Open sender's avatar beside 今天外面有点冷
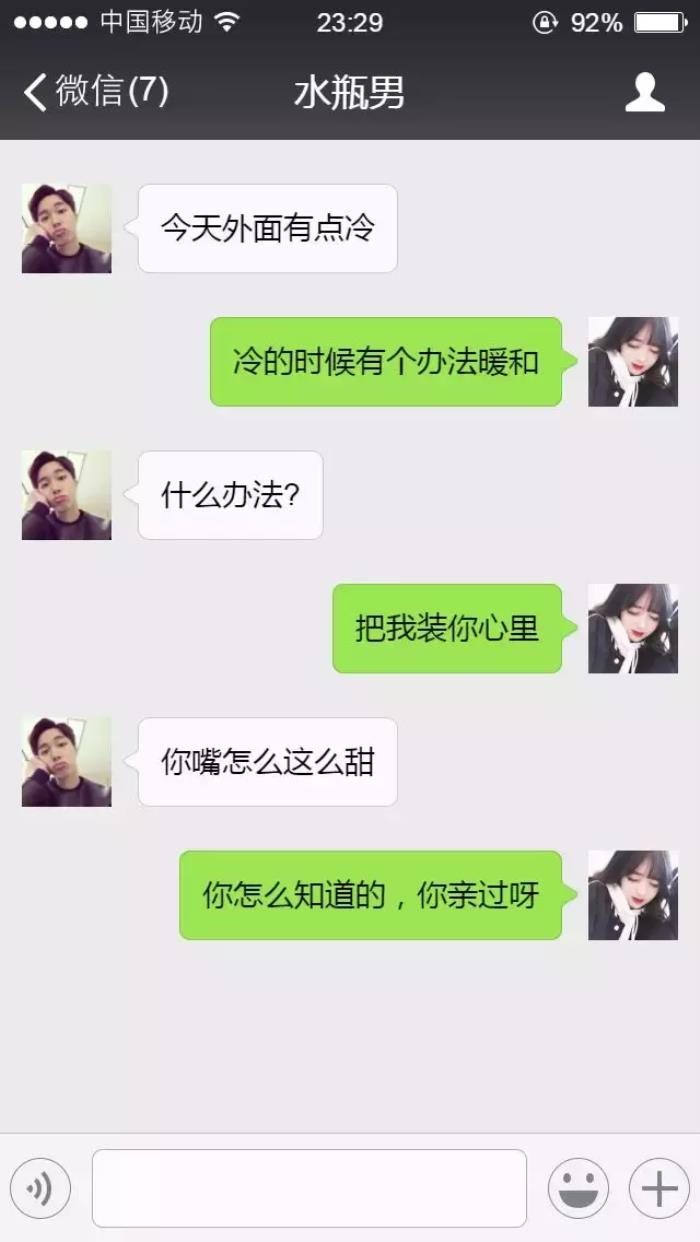700x1242 pixels. pos(66,229)
